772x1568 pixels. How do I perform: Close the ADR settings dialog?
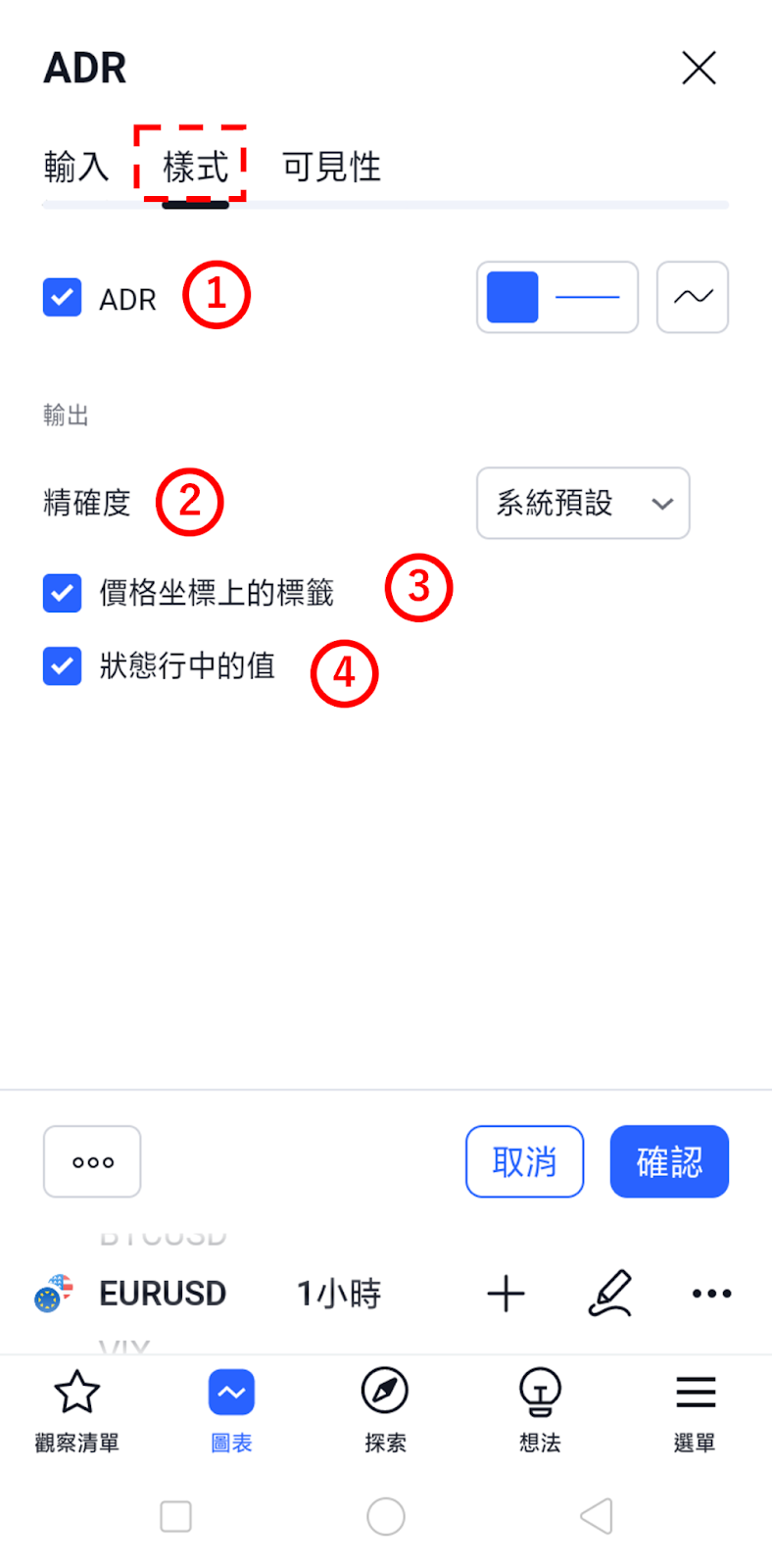click(699, 68)
